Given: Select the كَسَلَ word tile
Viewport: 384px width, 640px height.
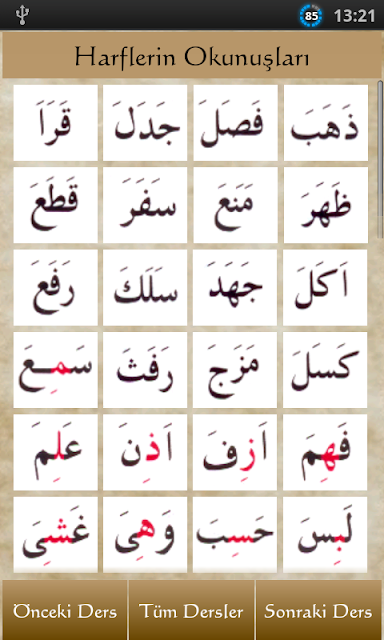Looking at the screenshot, I should coord(326,370).
